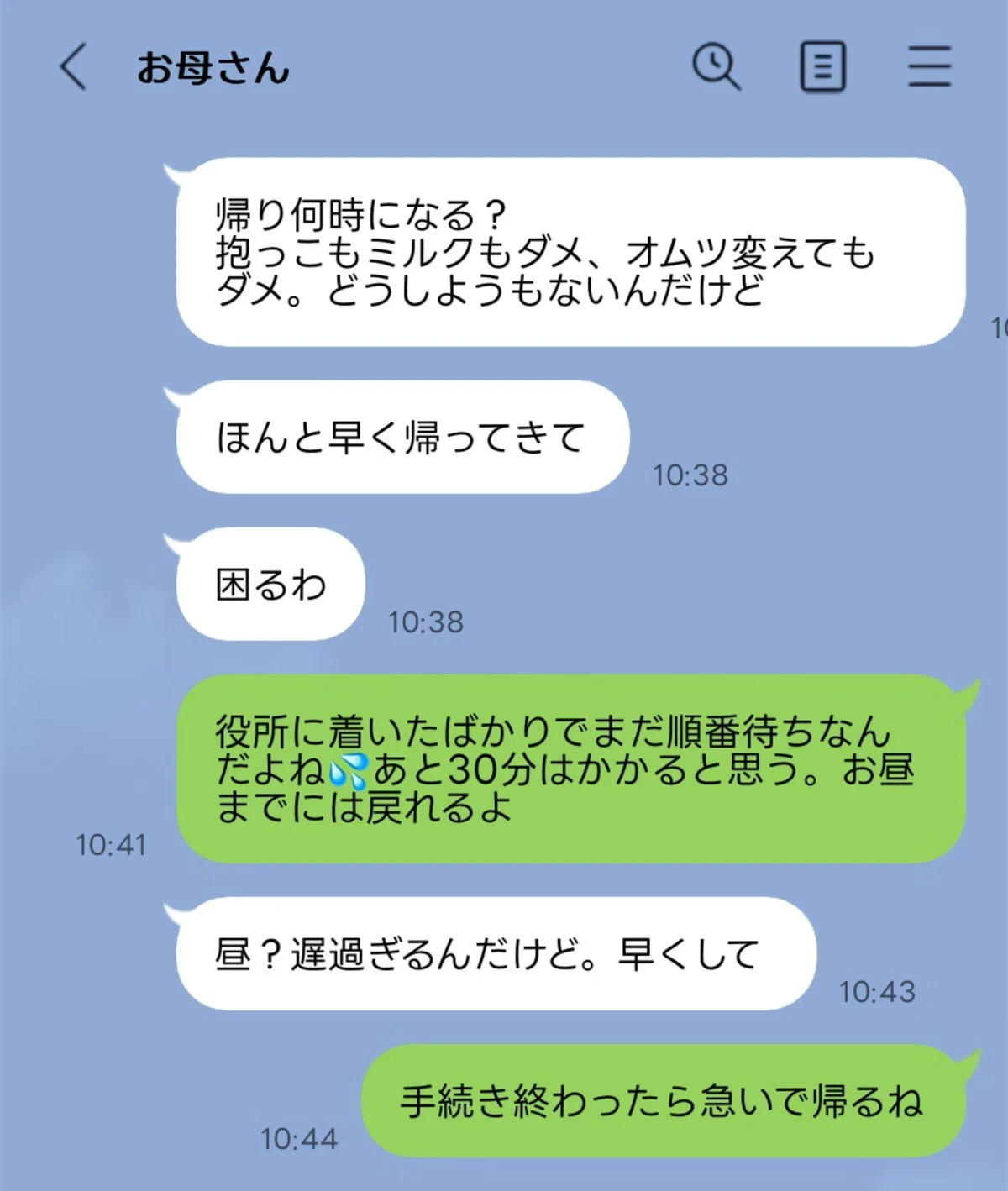Open the hamburger menu for chat settings
The image size is (1008, 1191).
[929, 66]
